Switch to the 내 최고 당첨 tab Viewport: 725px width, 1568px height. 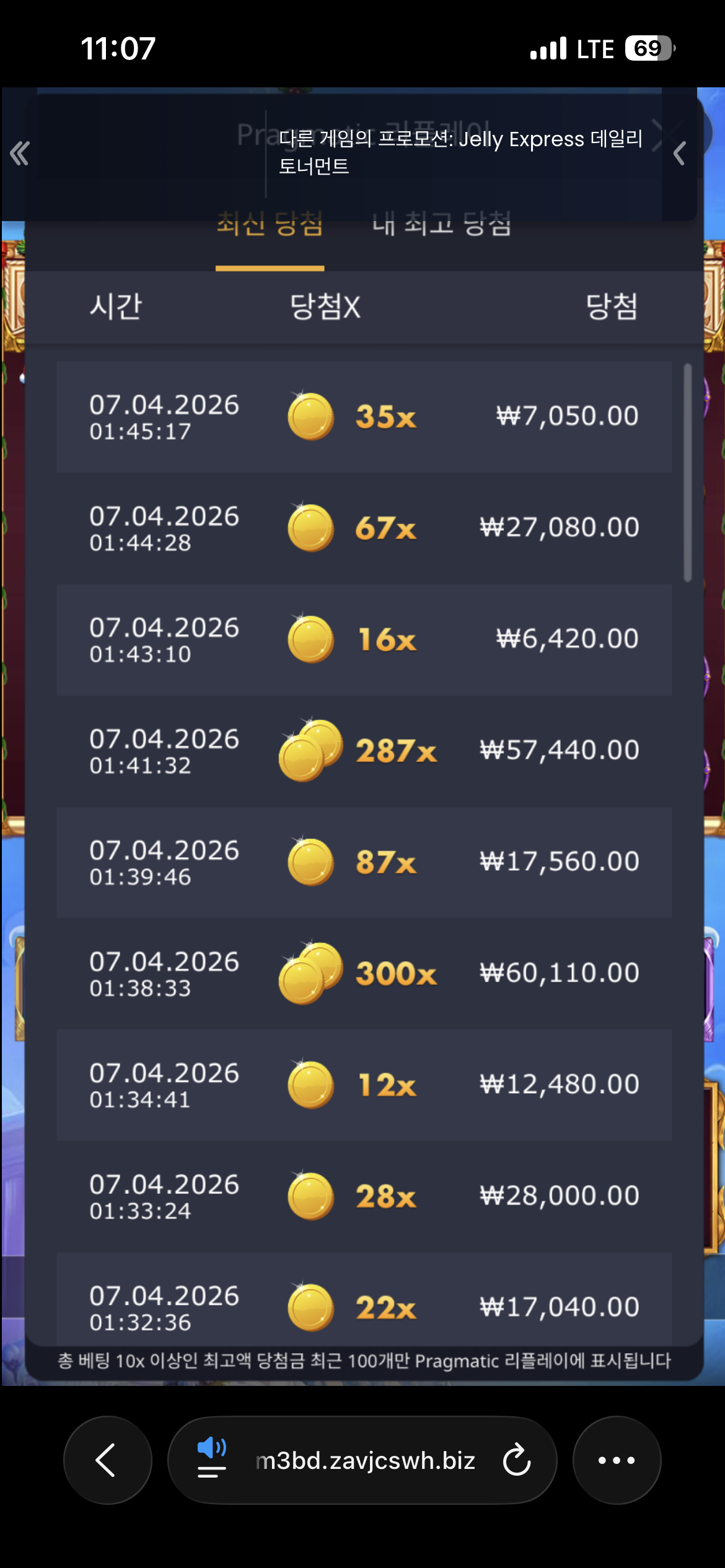[x=441, y=224]
